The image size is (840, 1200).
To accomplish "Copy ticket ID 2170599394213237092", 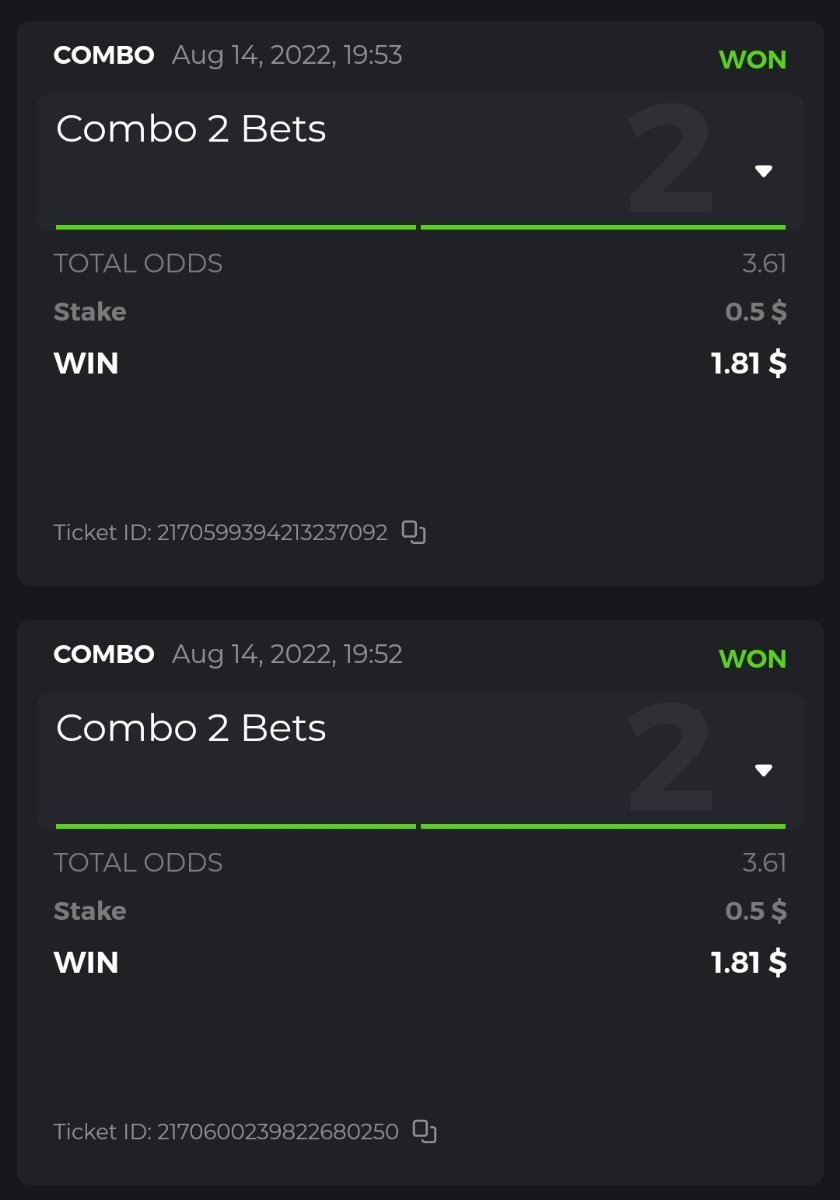I will point(414,532).
